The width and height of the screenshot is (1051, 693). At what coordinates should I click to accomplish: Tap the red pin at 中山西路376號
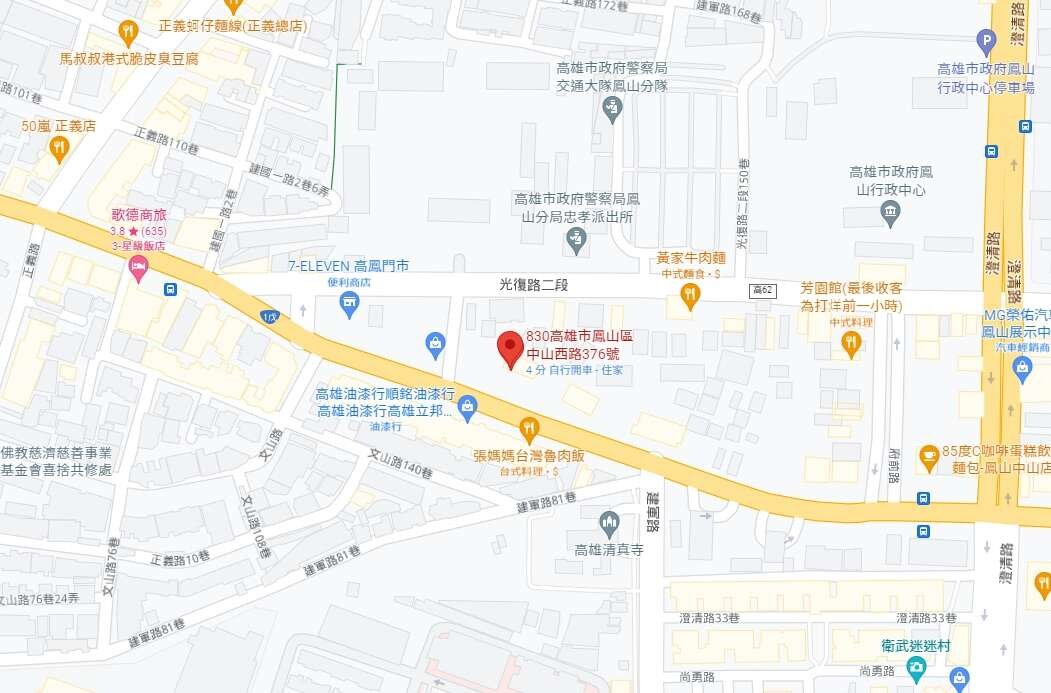click(510, 348)
